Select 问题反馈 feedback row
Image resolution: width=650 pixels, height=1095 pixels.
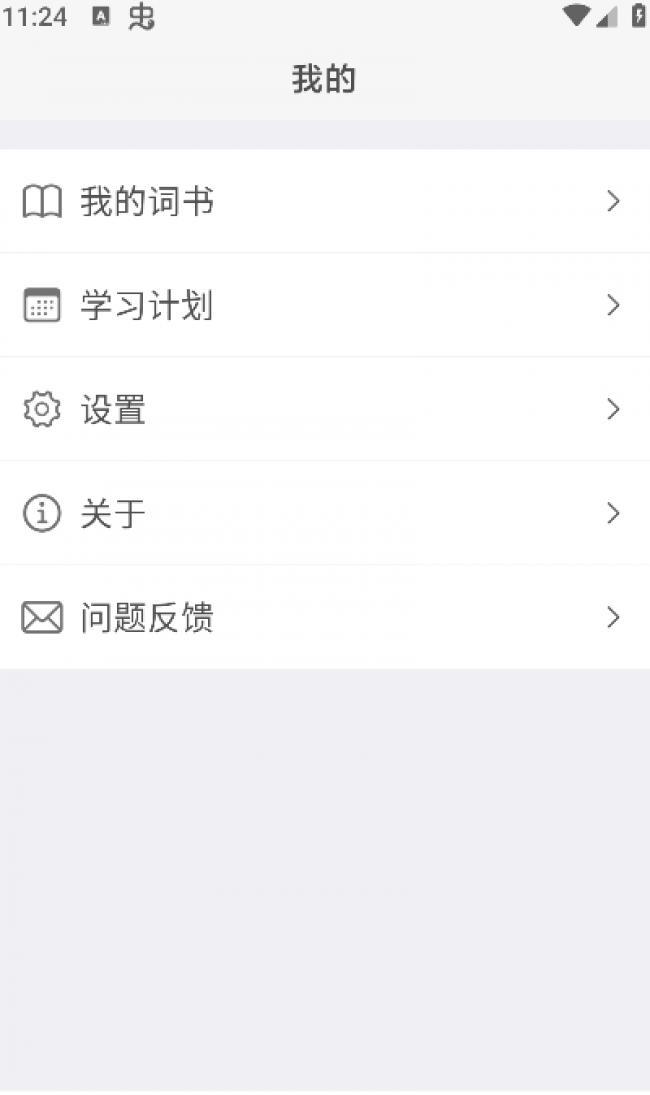(x=325, y=617)
